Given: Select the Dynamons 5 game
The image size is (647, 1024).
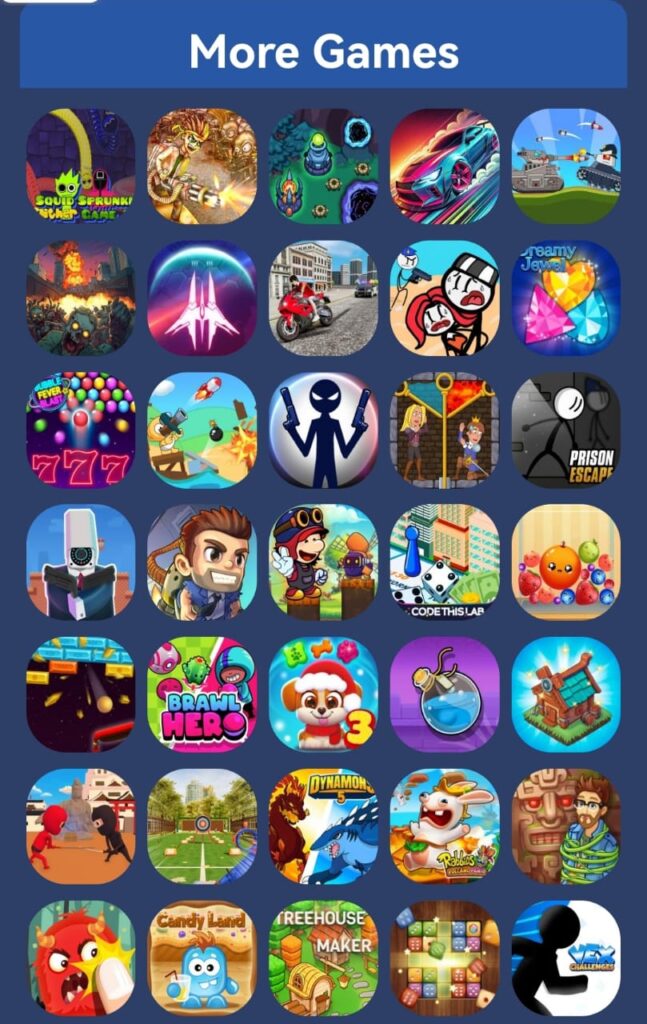Looking at the screenshot, I should tap(323, 825).
